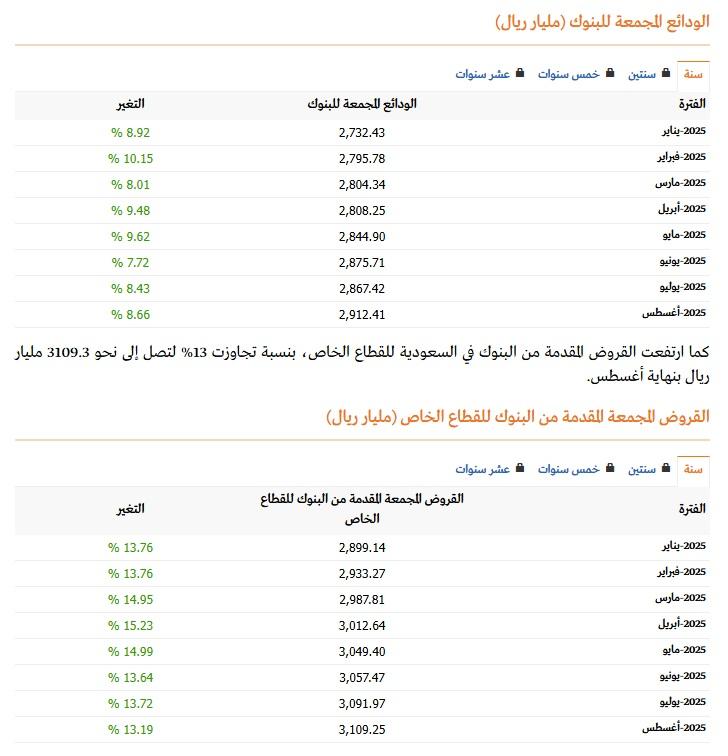Switch to سنتين tab in bank deposits table
Viewport: 728px width, 756px height.
point(649,74)
